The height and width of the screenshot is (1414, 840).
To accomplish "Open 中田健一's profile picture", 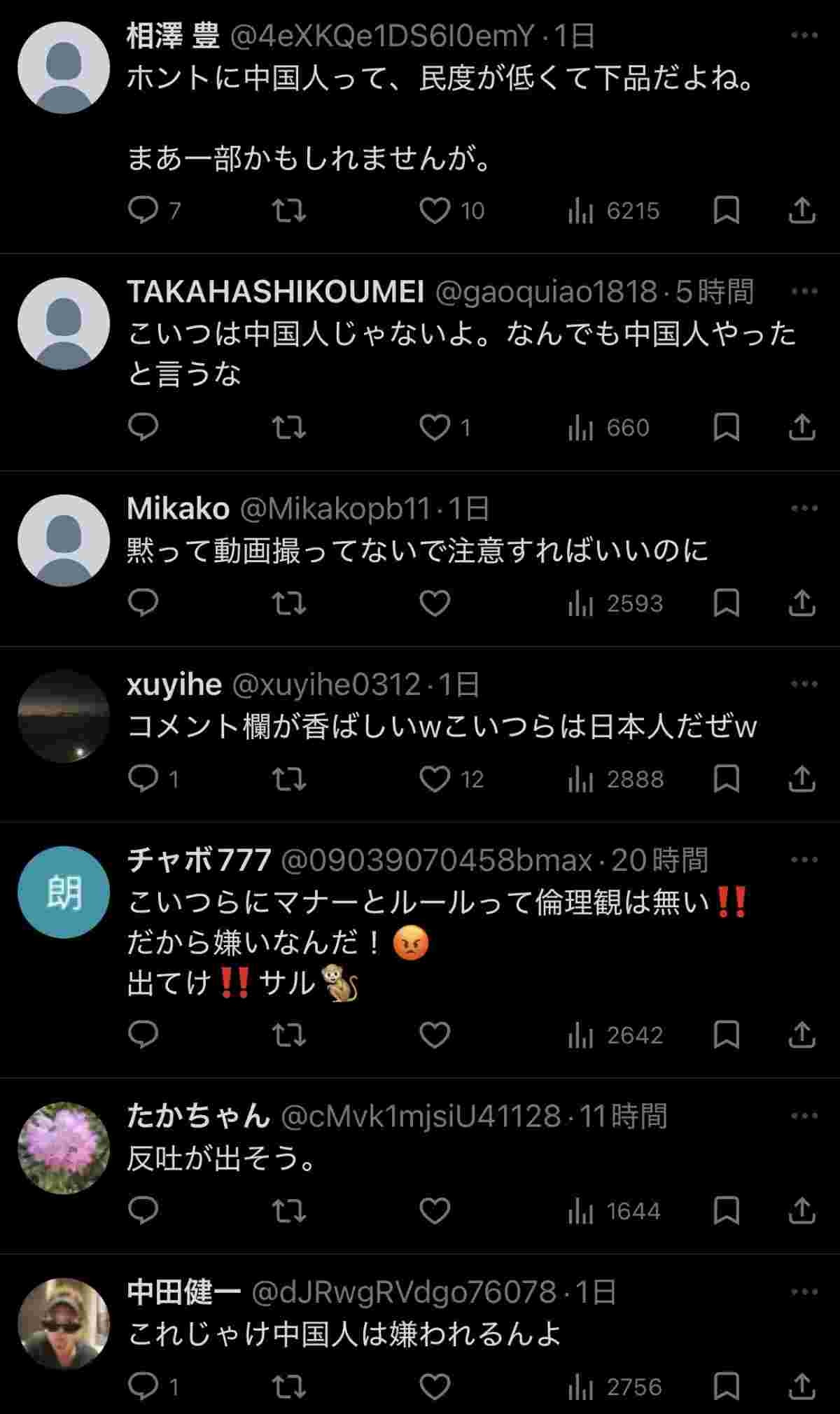I will click(x=64, y=1324).
